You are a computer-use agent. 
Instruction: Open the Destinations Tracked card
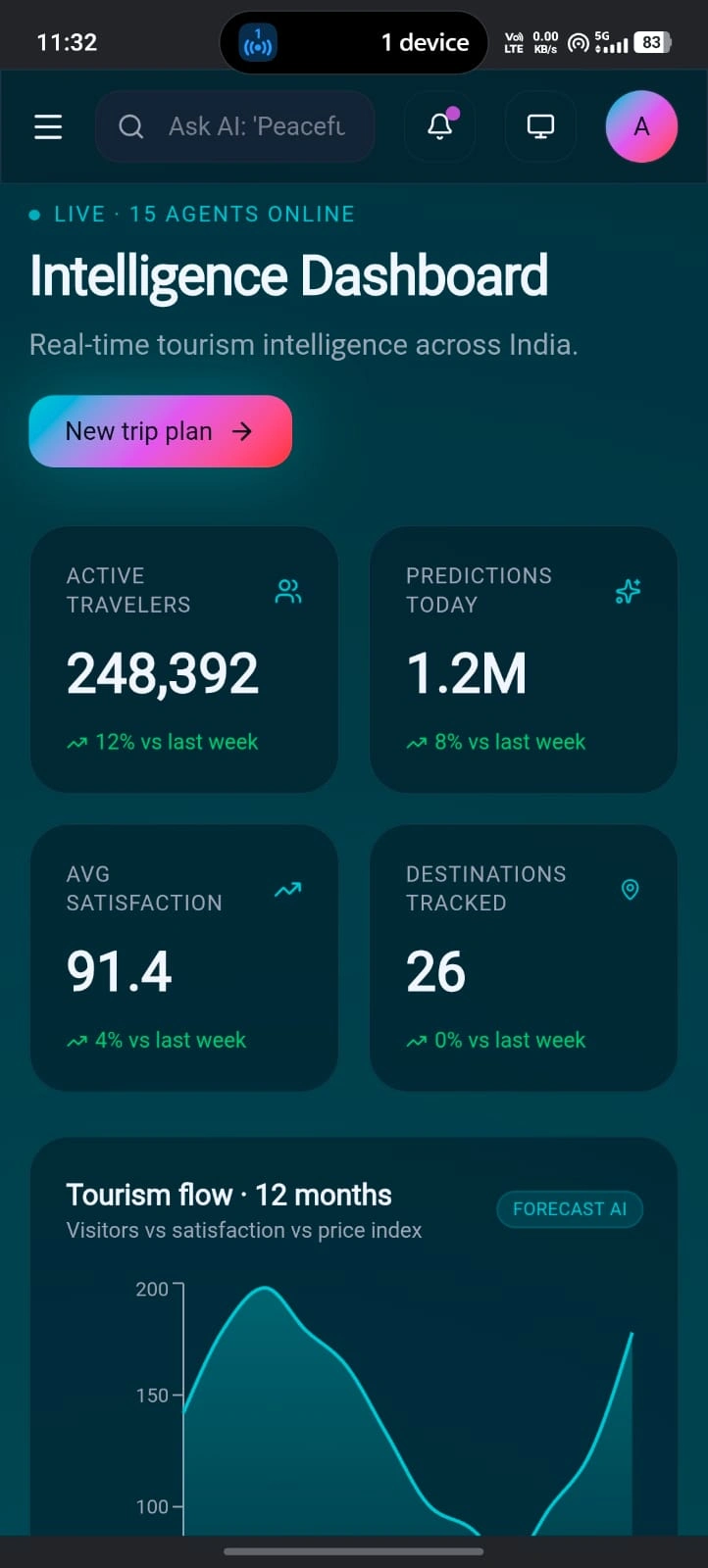click(524, 957)
